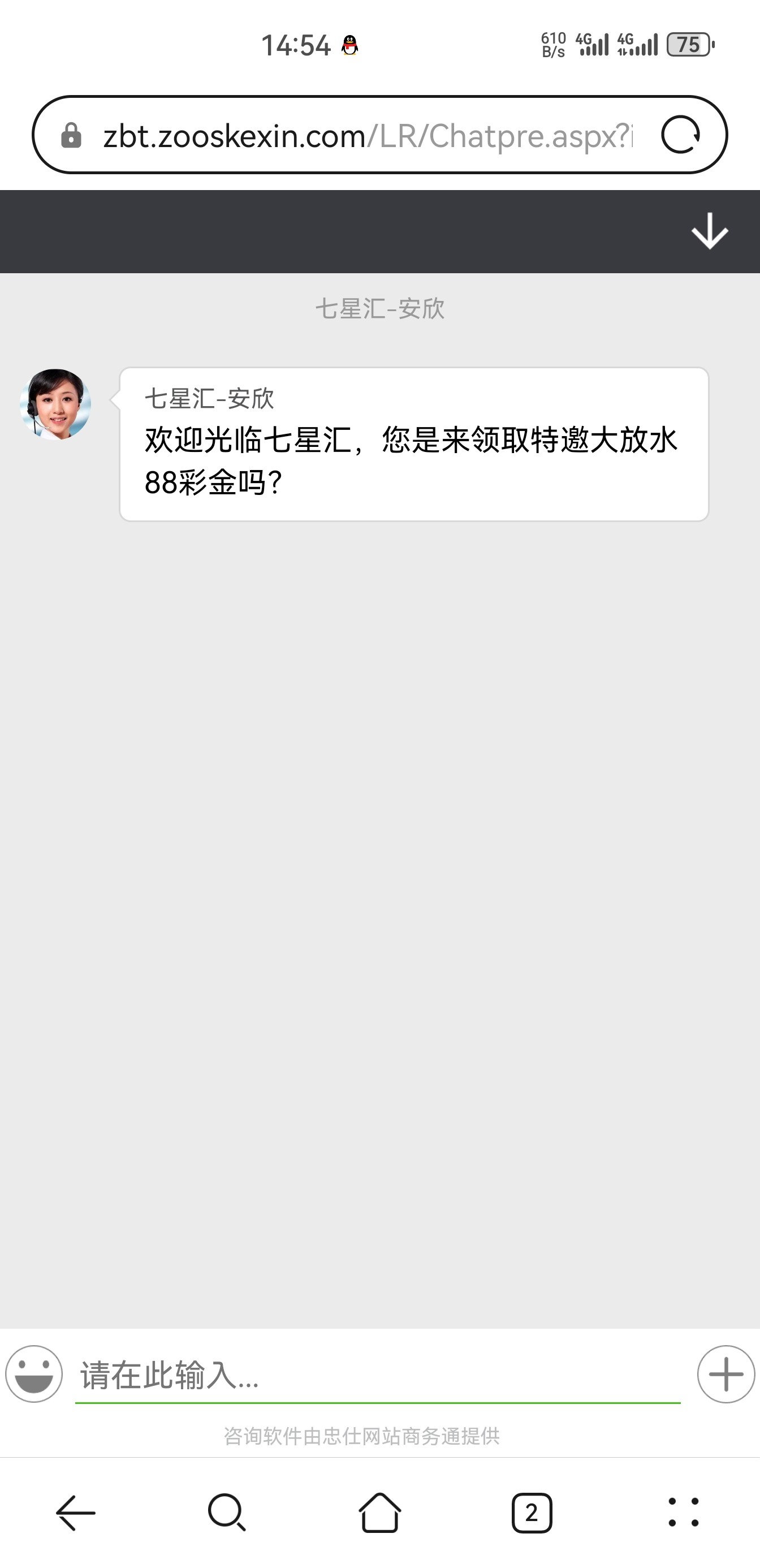760x1568 pixels.
Task: Open the browser search
Action: coord(227,1513)
